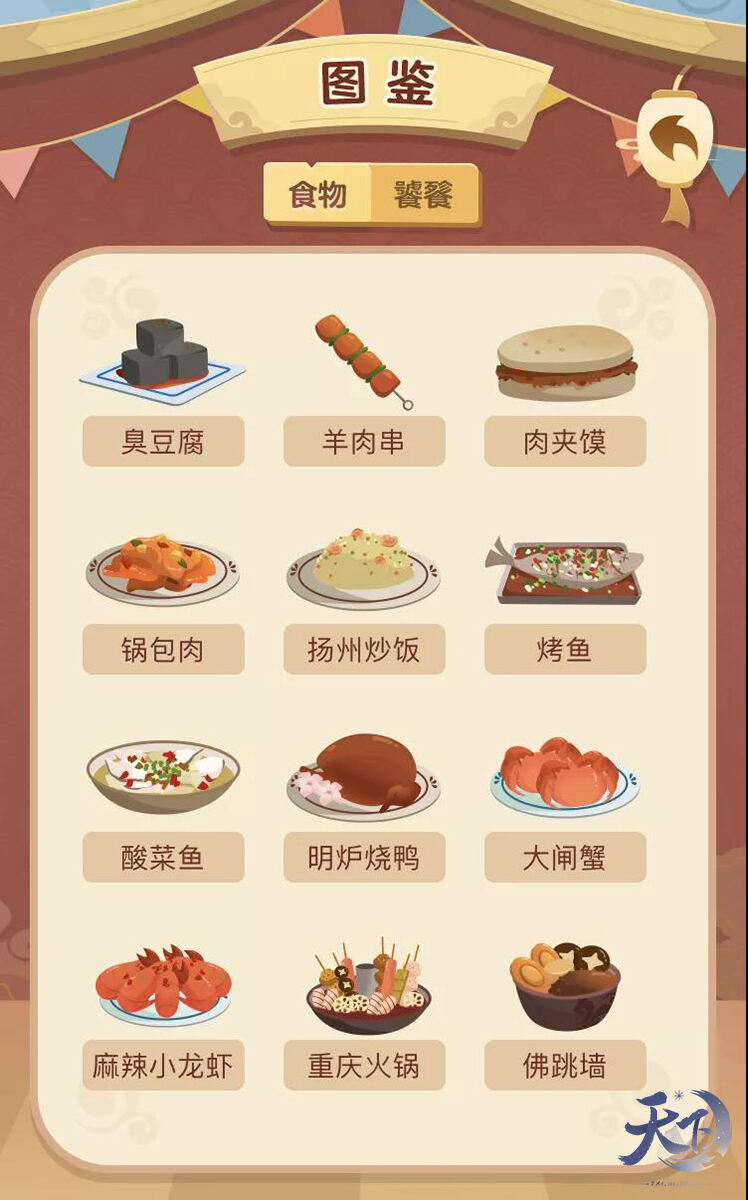The image size is (748, 1200).
Task: Select the 食物 tab
Action: pos(318,194)
